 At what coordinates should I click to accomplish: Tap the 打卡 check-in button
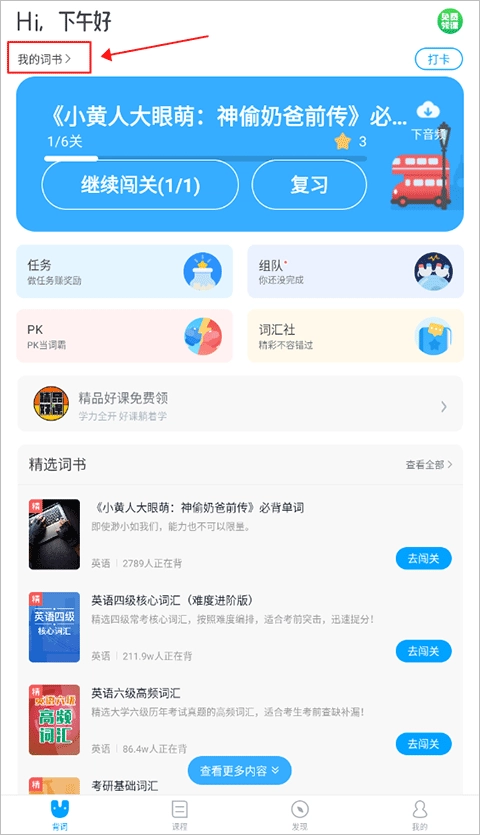(x=438, y=59)
